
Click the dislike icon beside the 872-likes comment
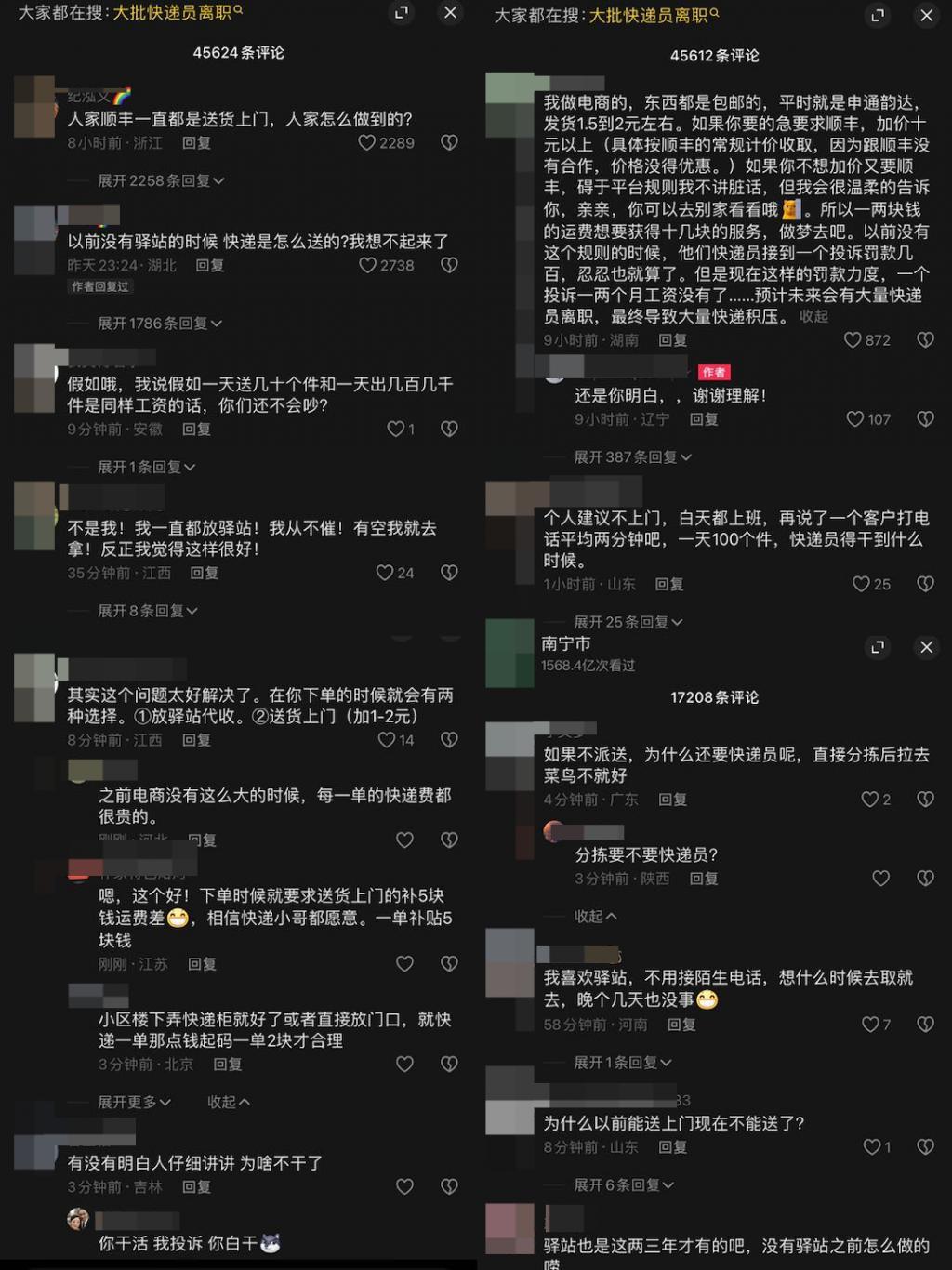[x=922, y=340]
